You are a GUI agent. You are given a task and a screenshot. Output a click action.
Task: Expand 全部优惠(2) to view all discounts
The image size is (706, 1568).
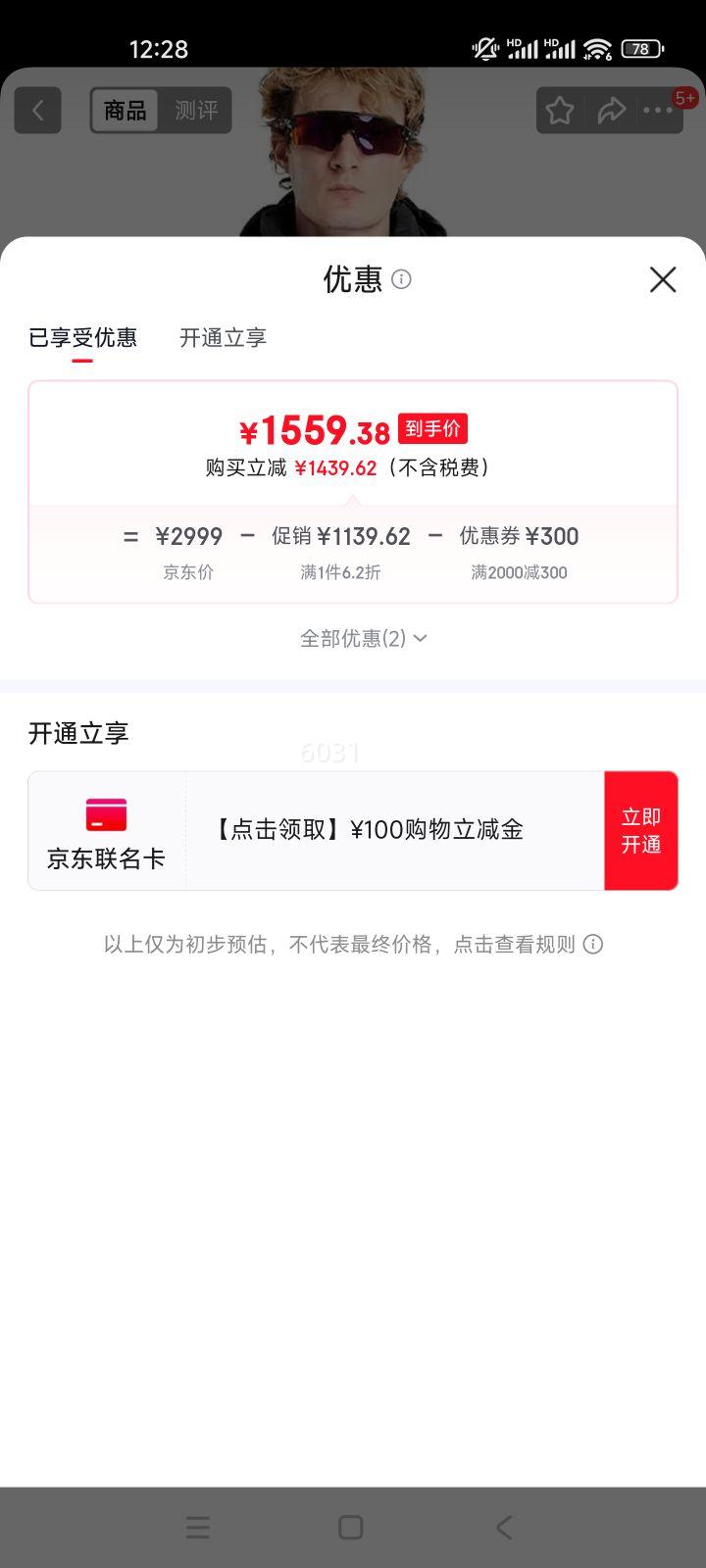click(x=363, y=638)
